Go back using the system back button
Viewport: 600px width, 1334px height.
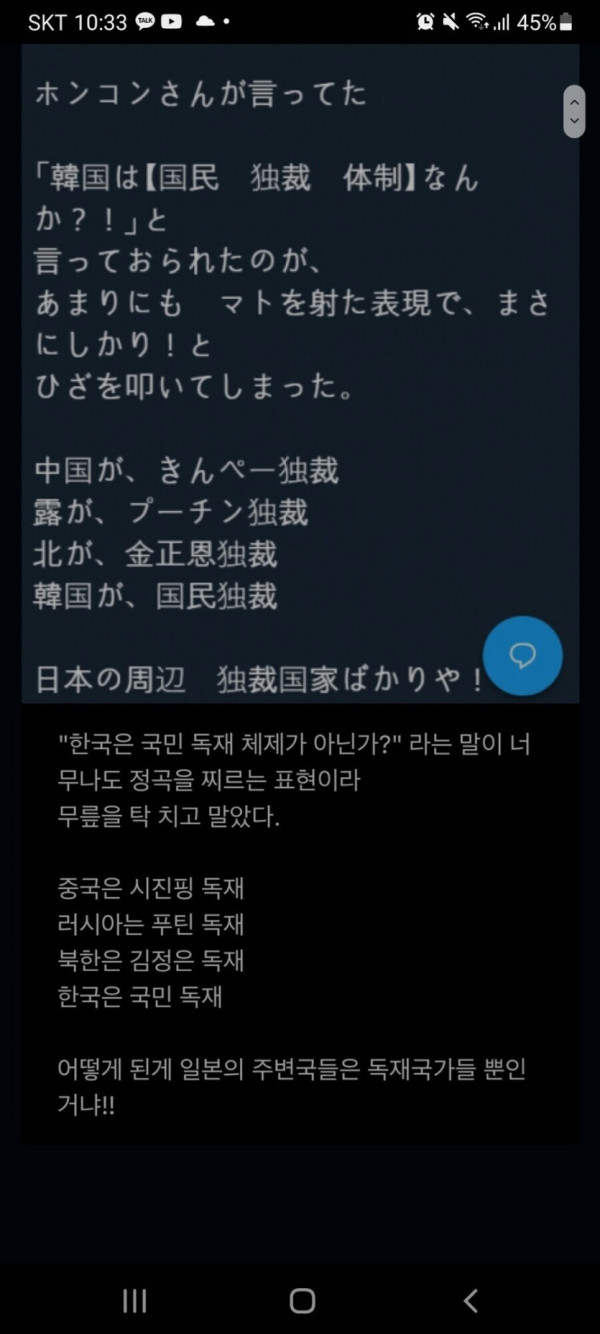pos(470,1300)
